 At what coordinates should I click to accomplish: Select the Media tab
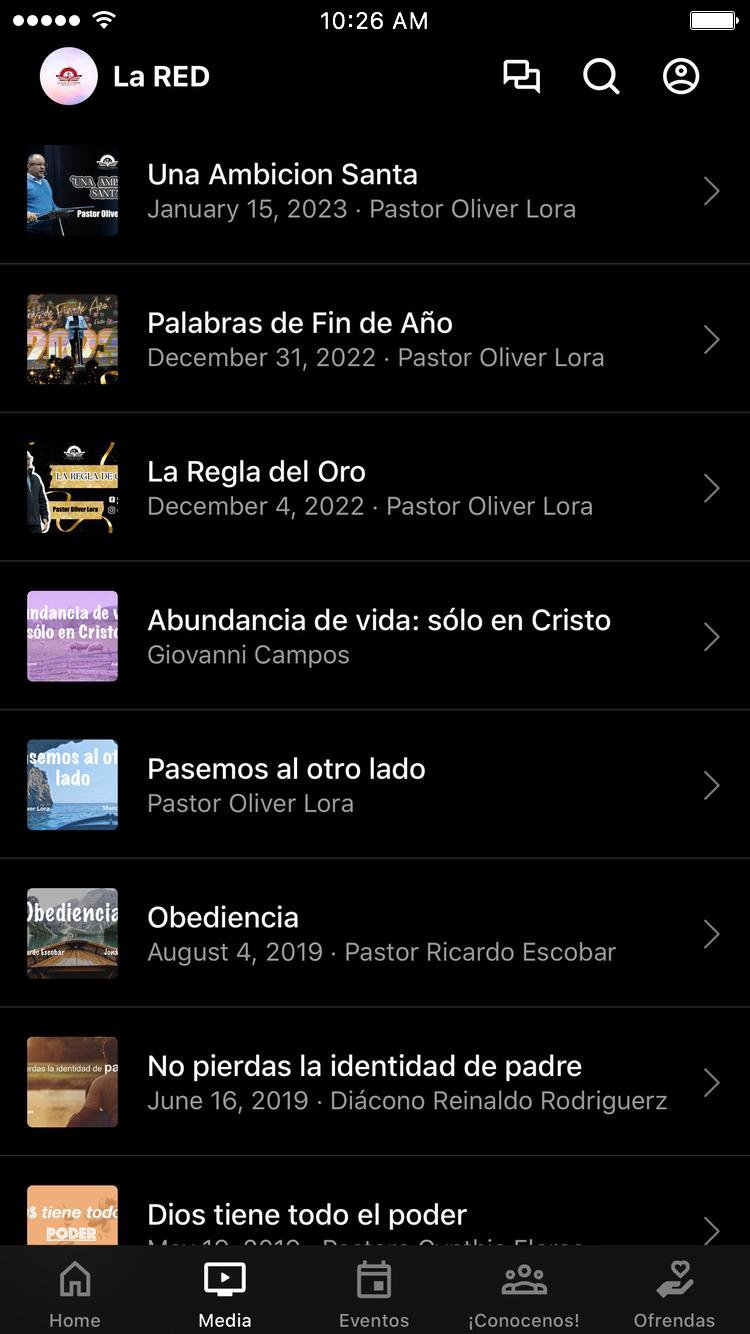(x=225, y=1293)
